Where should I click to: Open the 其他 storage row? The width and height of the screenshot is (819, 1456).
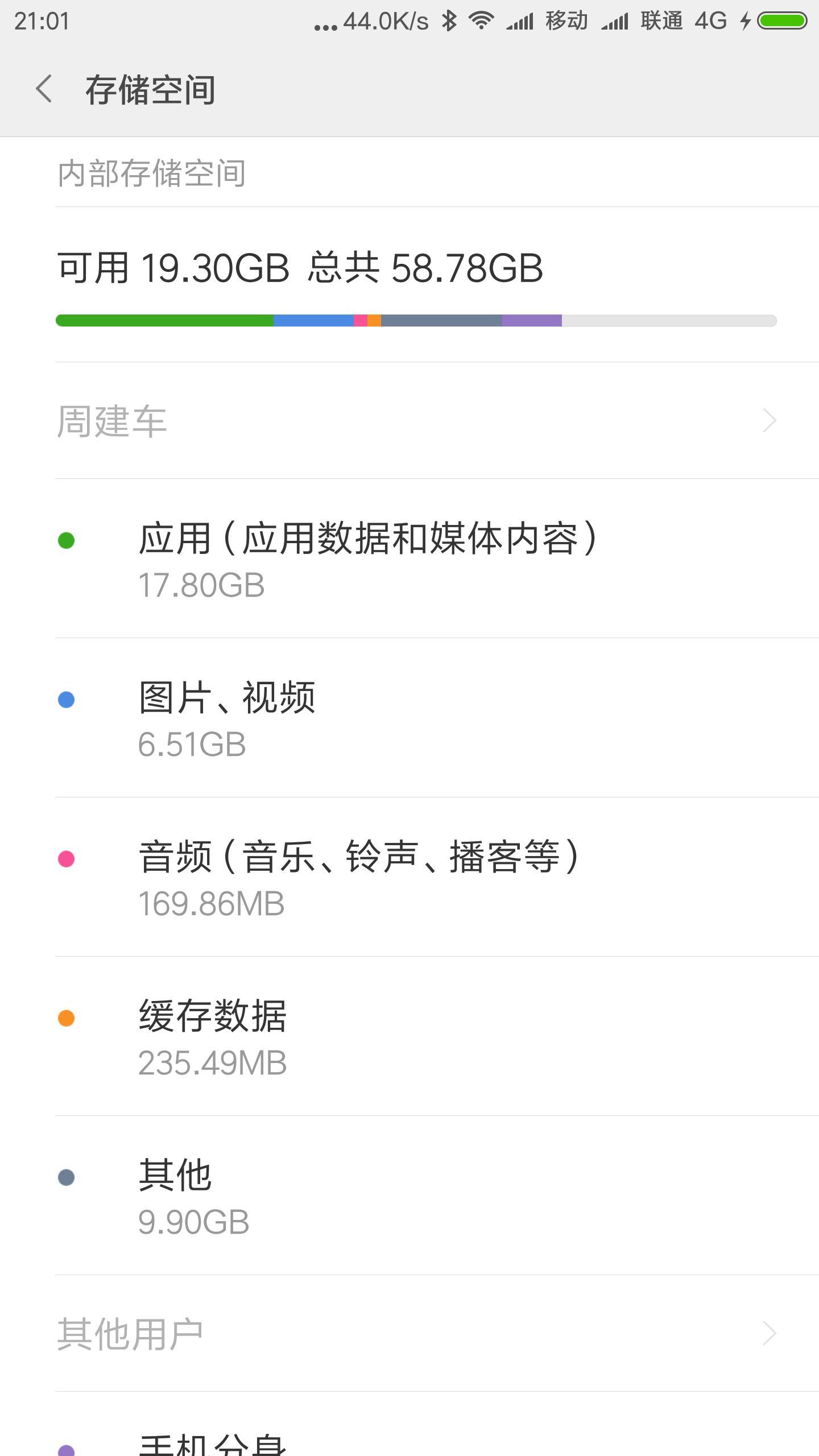click(x=409, y=1196)
